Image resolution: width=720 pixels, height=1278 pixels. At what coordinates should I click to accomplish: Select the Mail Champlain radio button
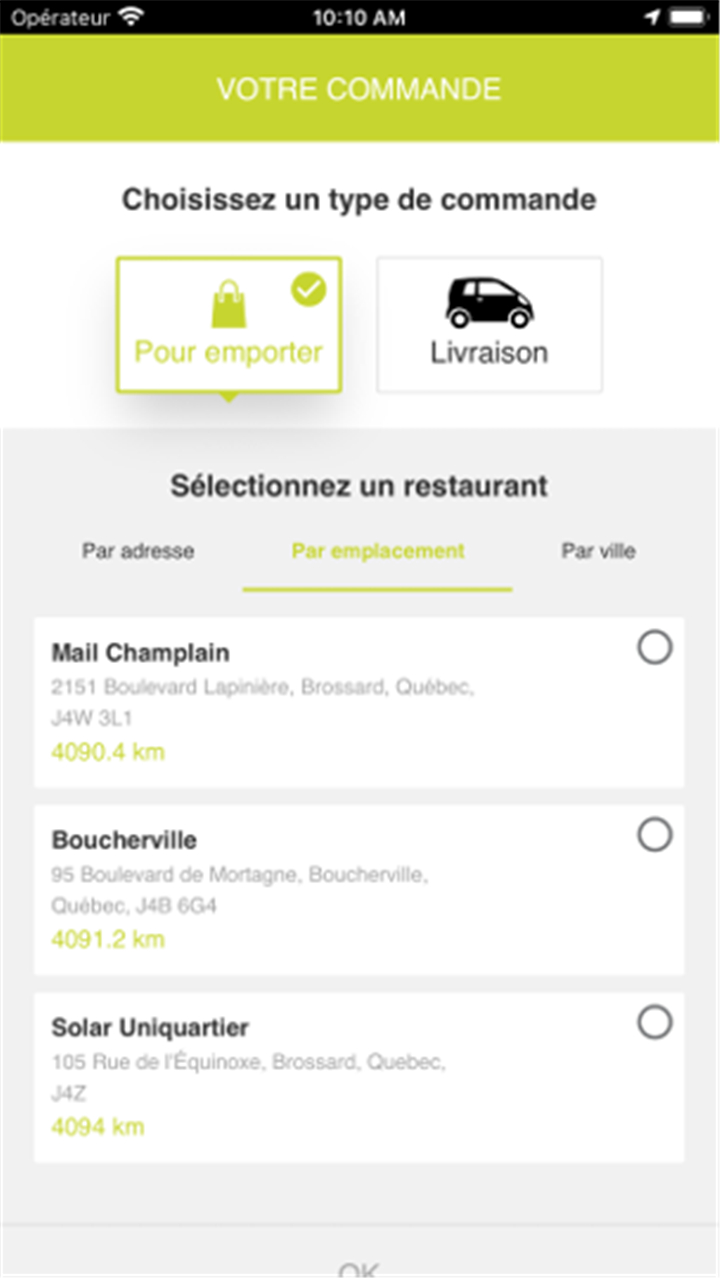655,649
